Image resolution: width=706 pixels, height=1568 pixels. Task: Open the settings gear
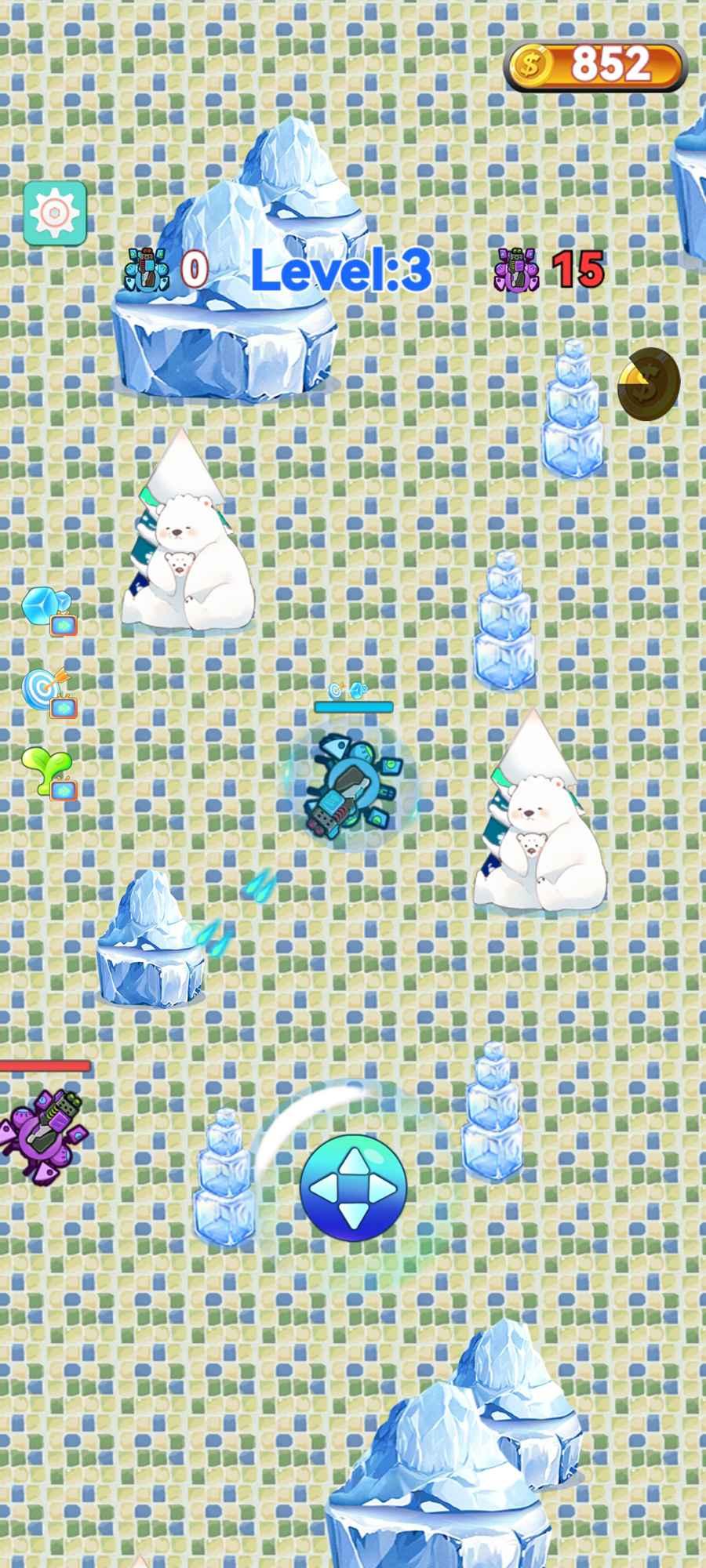coord(54,212)
